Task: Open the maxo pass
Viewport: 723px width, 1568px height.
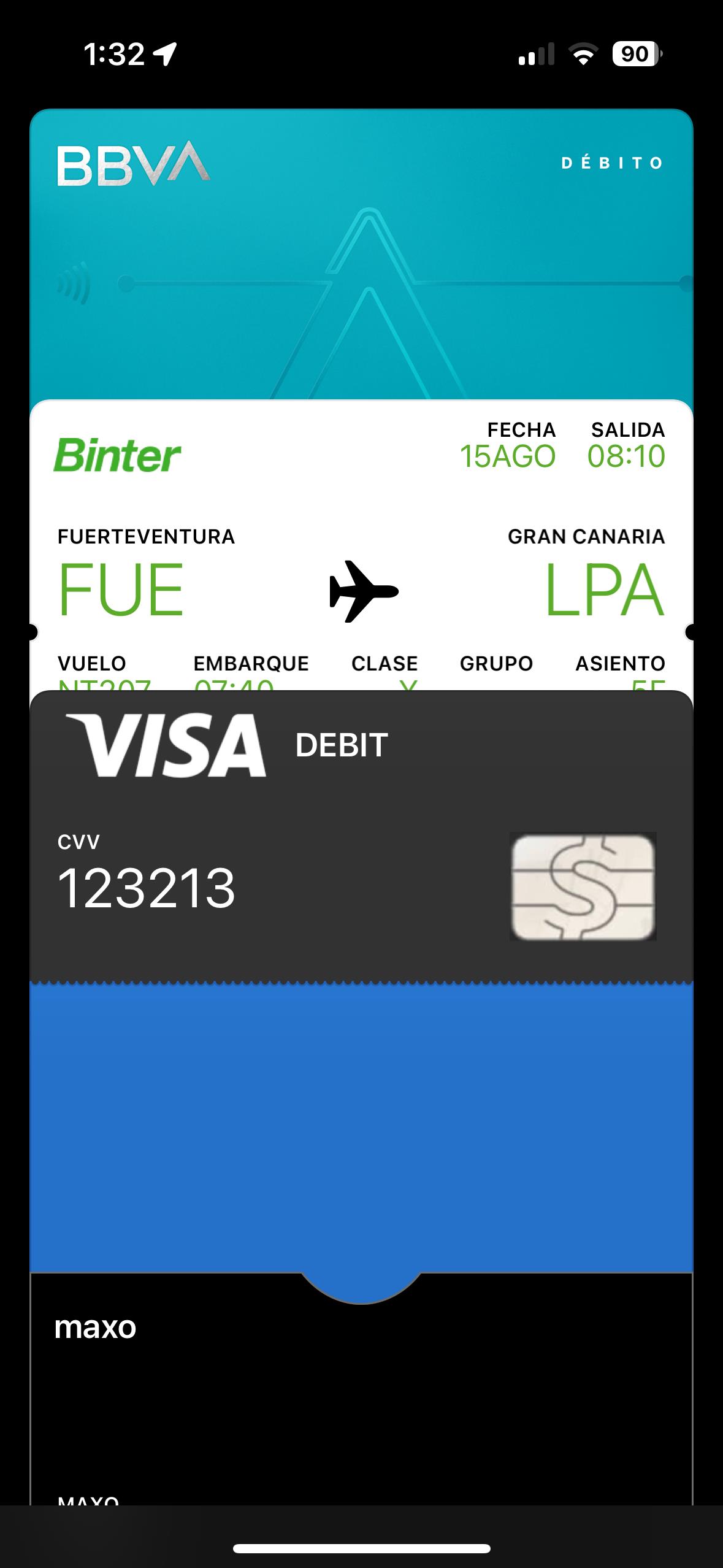Action: 361,1380
